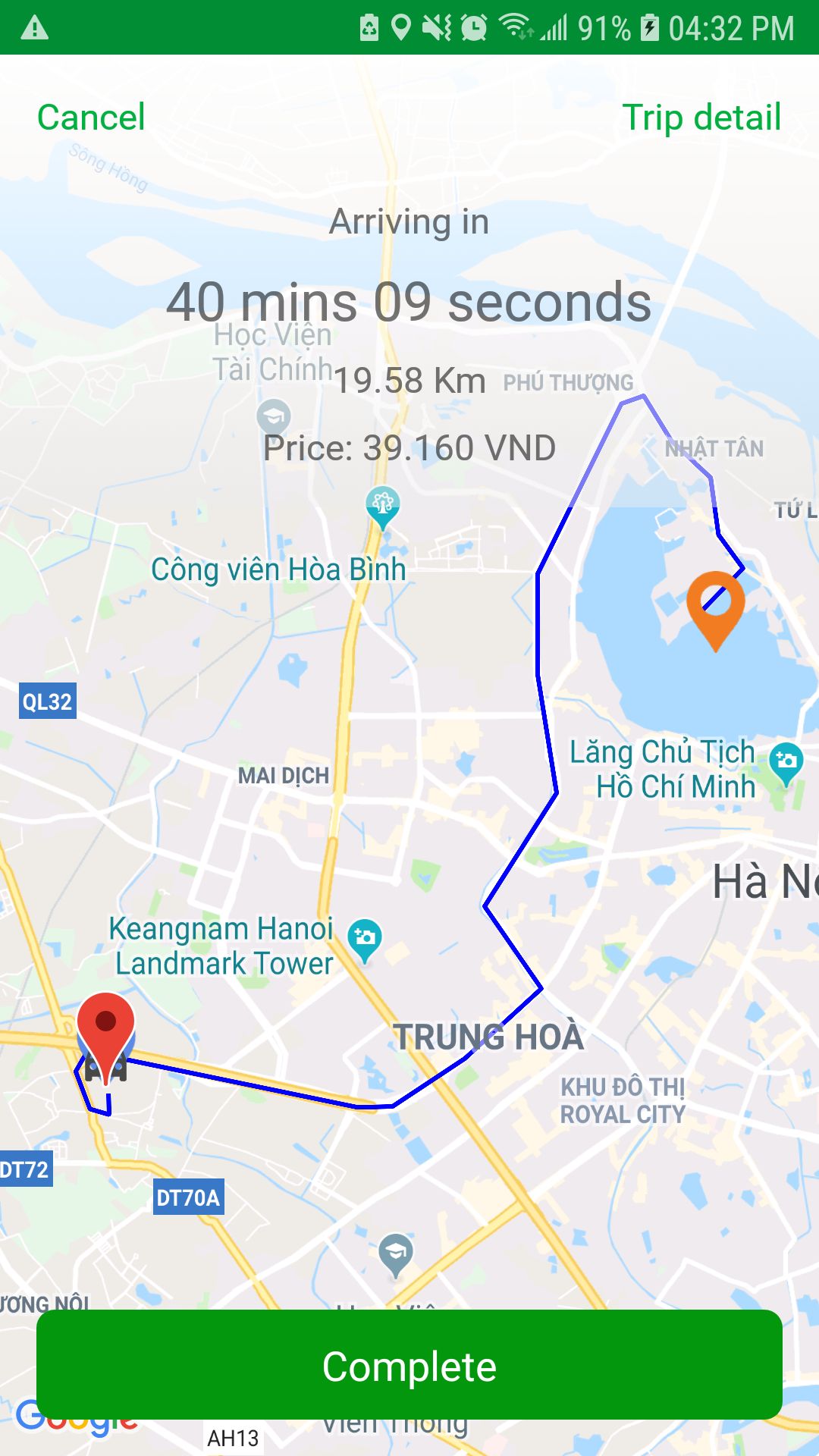Tap Complete to finish the trip
This screenshot has height=1456, width=819.
click(409, 1366)
